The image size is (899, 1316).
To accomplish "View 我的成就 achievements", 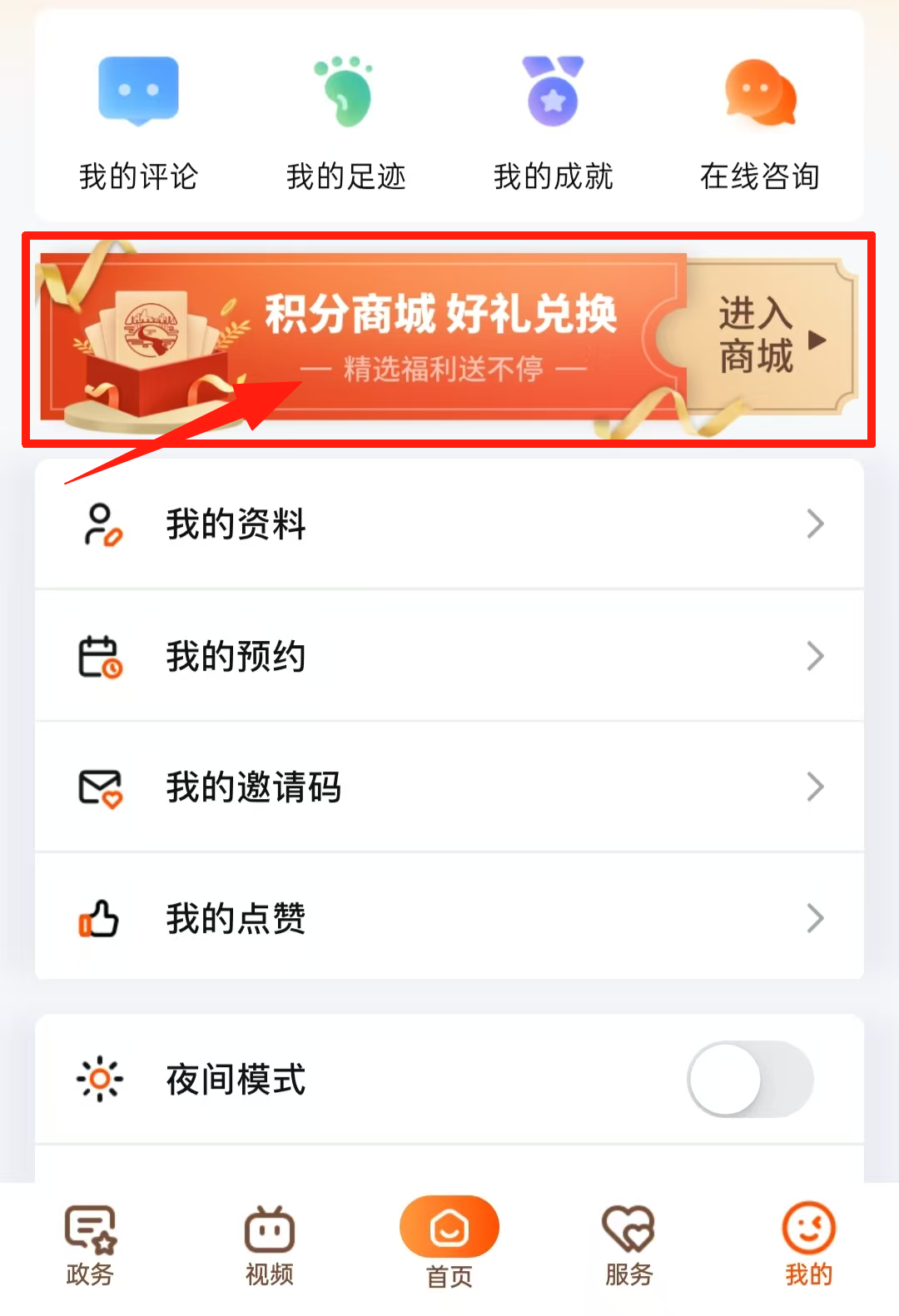I will (x=553, y=122).
